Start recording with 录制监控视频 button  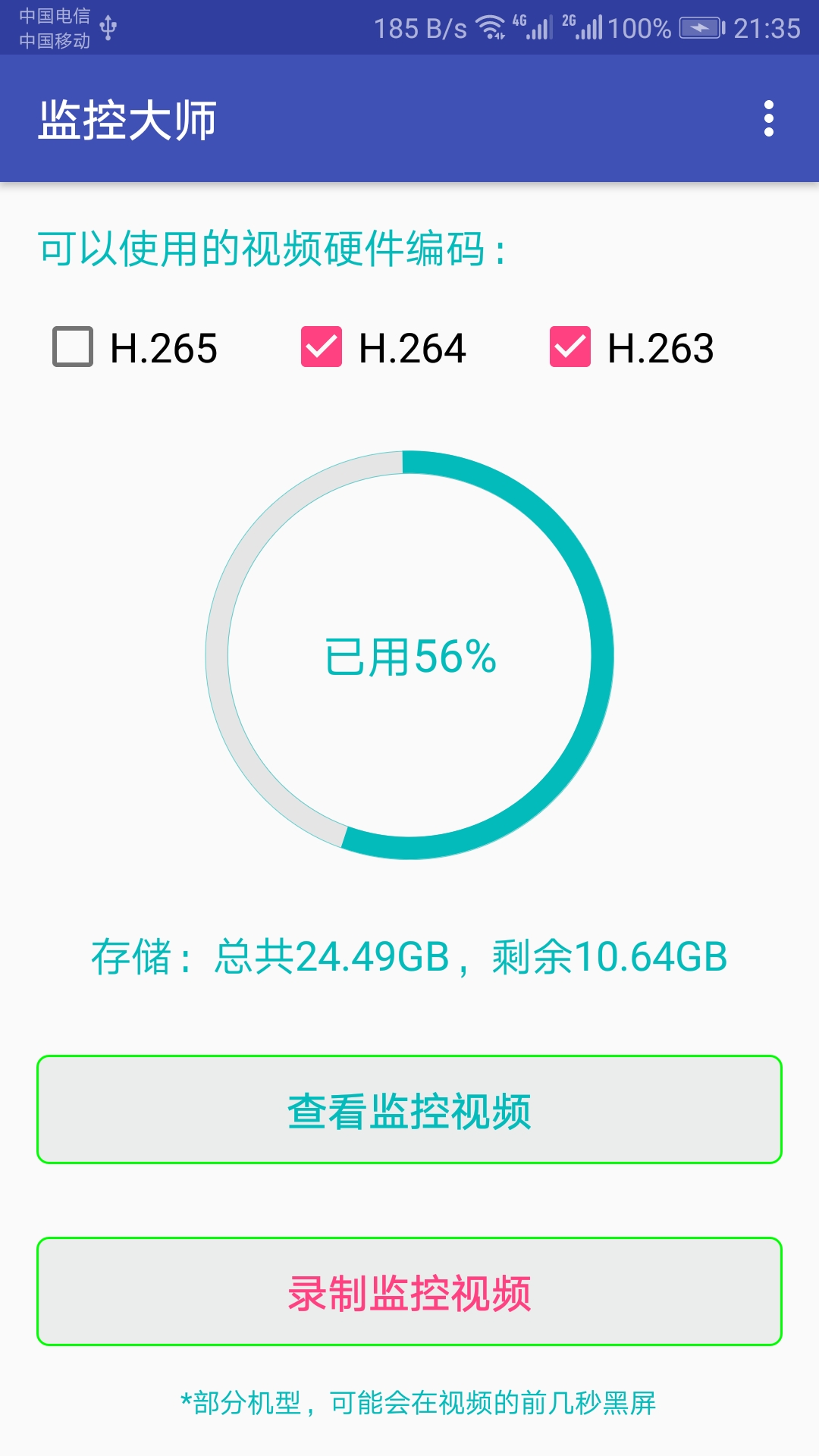[x=409, y=1291]
